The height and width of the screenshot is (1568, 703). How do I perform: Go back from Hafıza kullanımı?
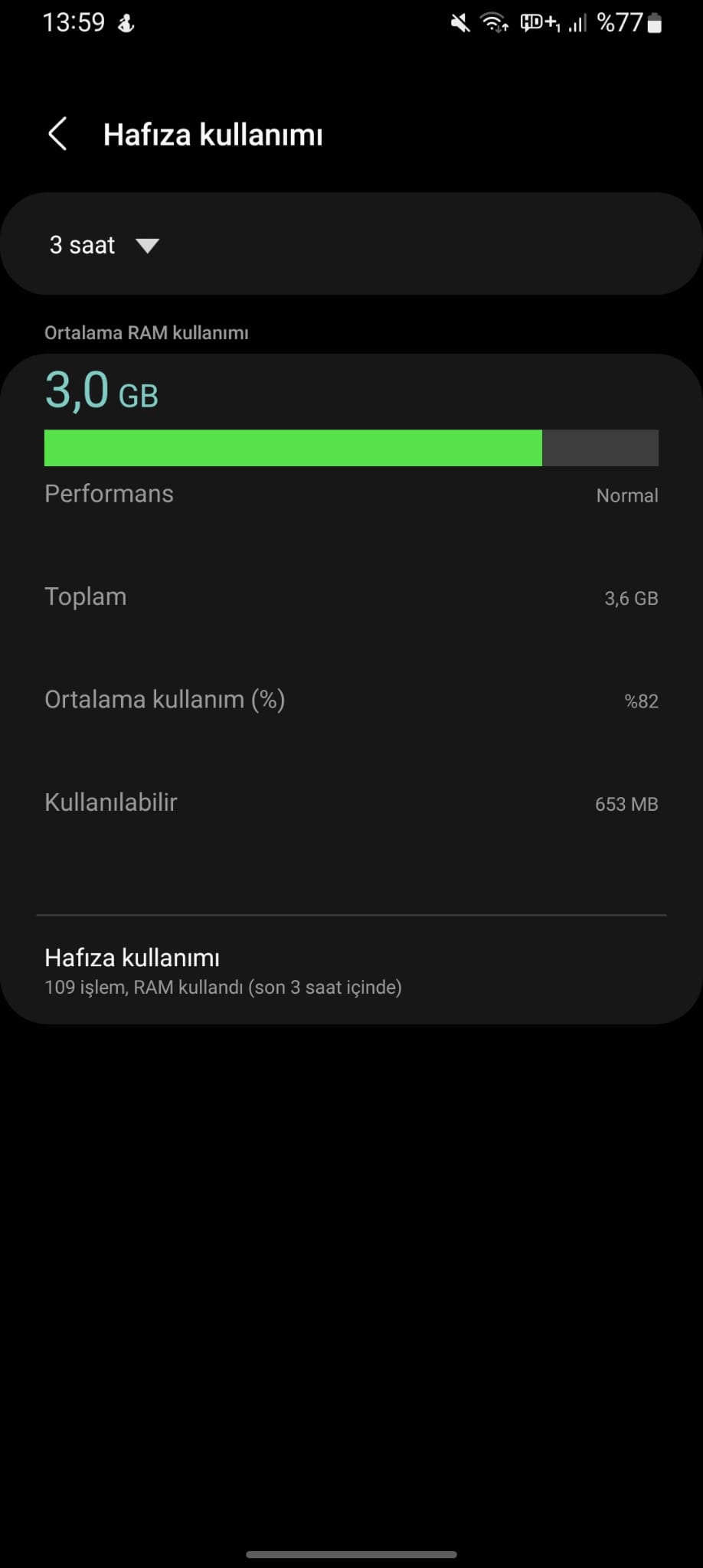[58, 135]
